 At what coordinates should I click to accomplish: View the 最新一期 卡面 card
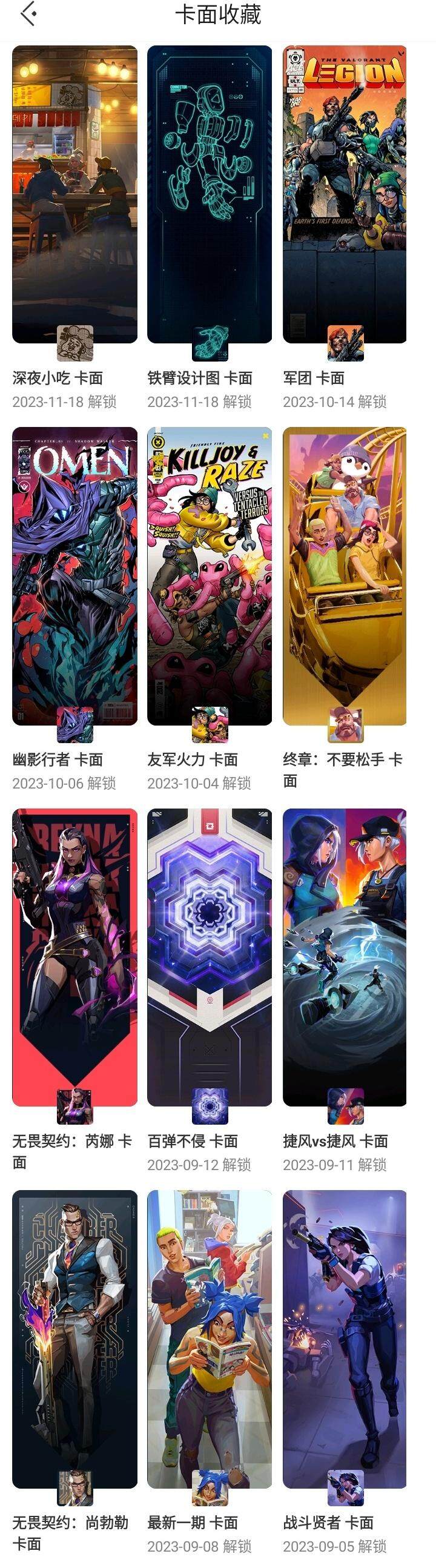[x=210, y=1338]
